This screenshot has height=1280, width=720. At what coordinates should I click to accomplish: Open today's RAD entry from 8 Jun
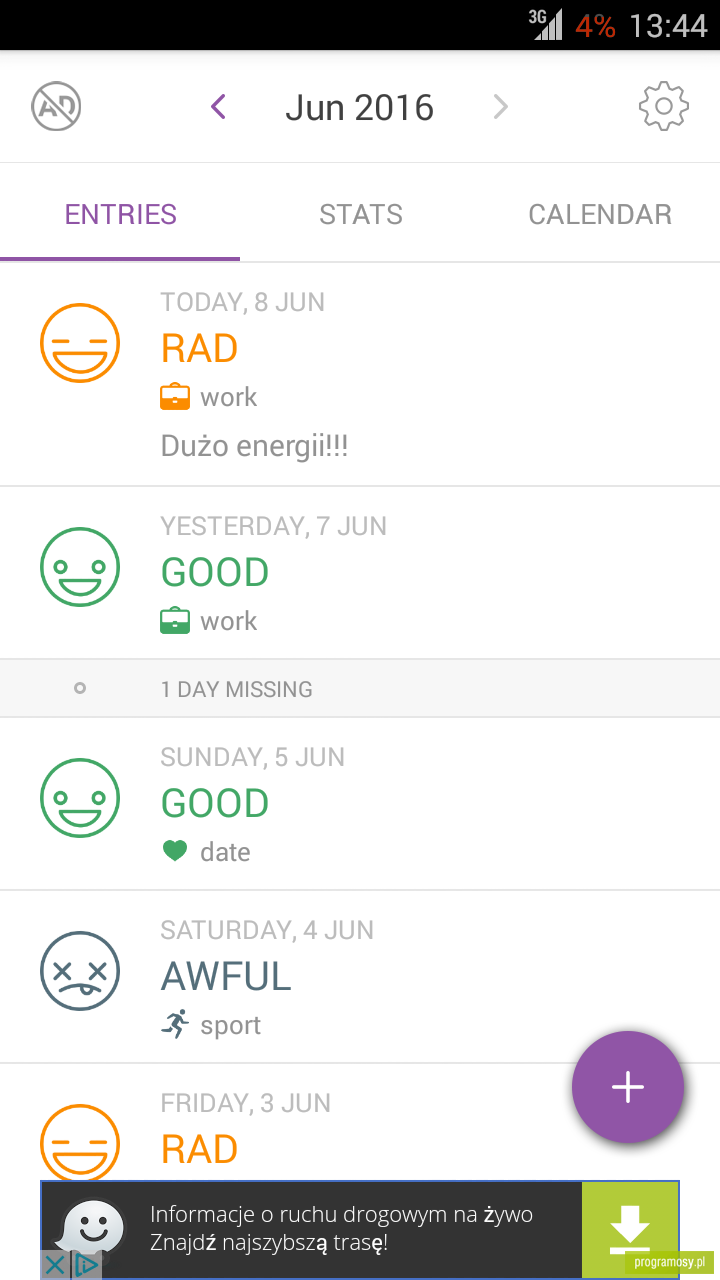tap(360, 375)
